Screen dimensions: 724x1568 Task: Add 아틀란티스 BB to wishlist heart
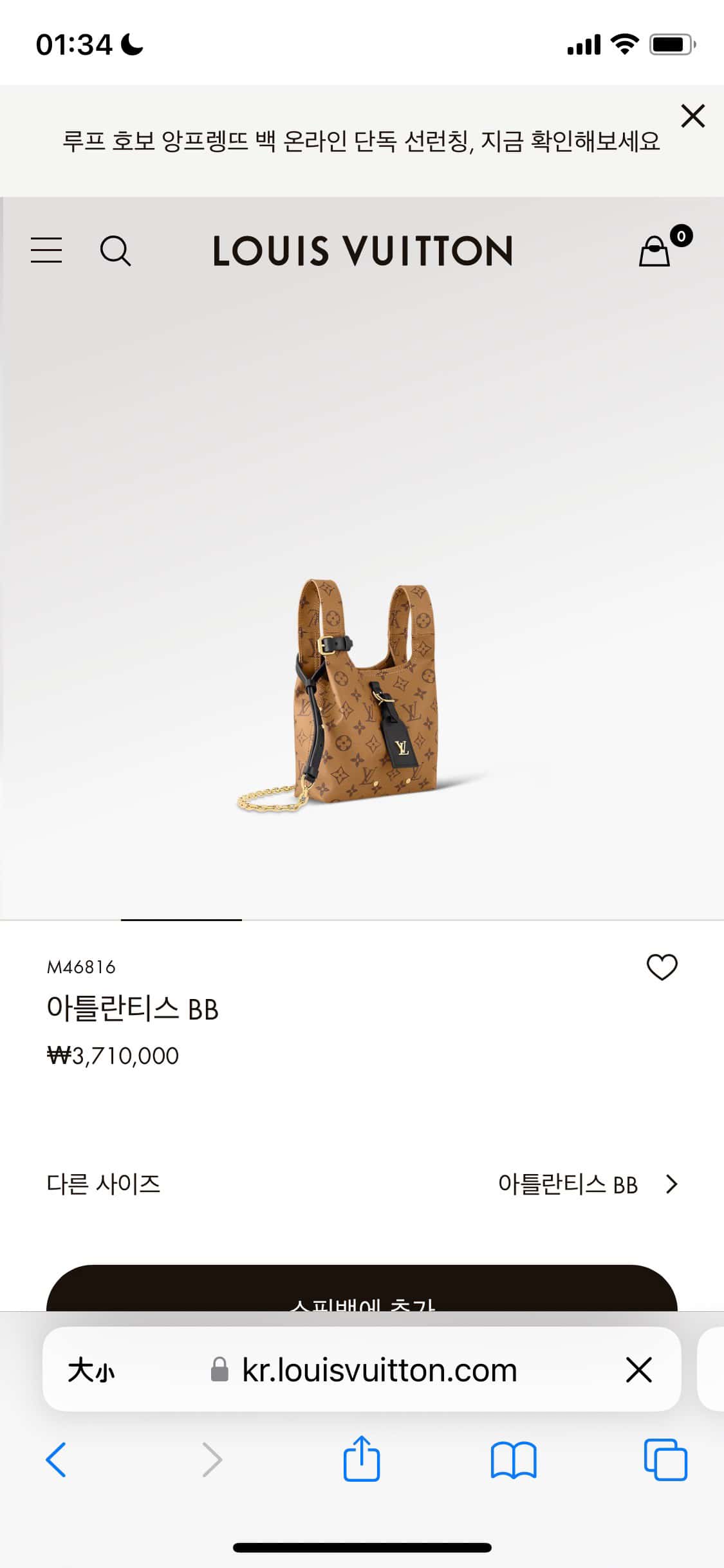pyautogui.click(x=662, y=967)
